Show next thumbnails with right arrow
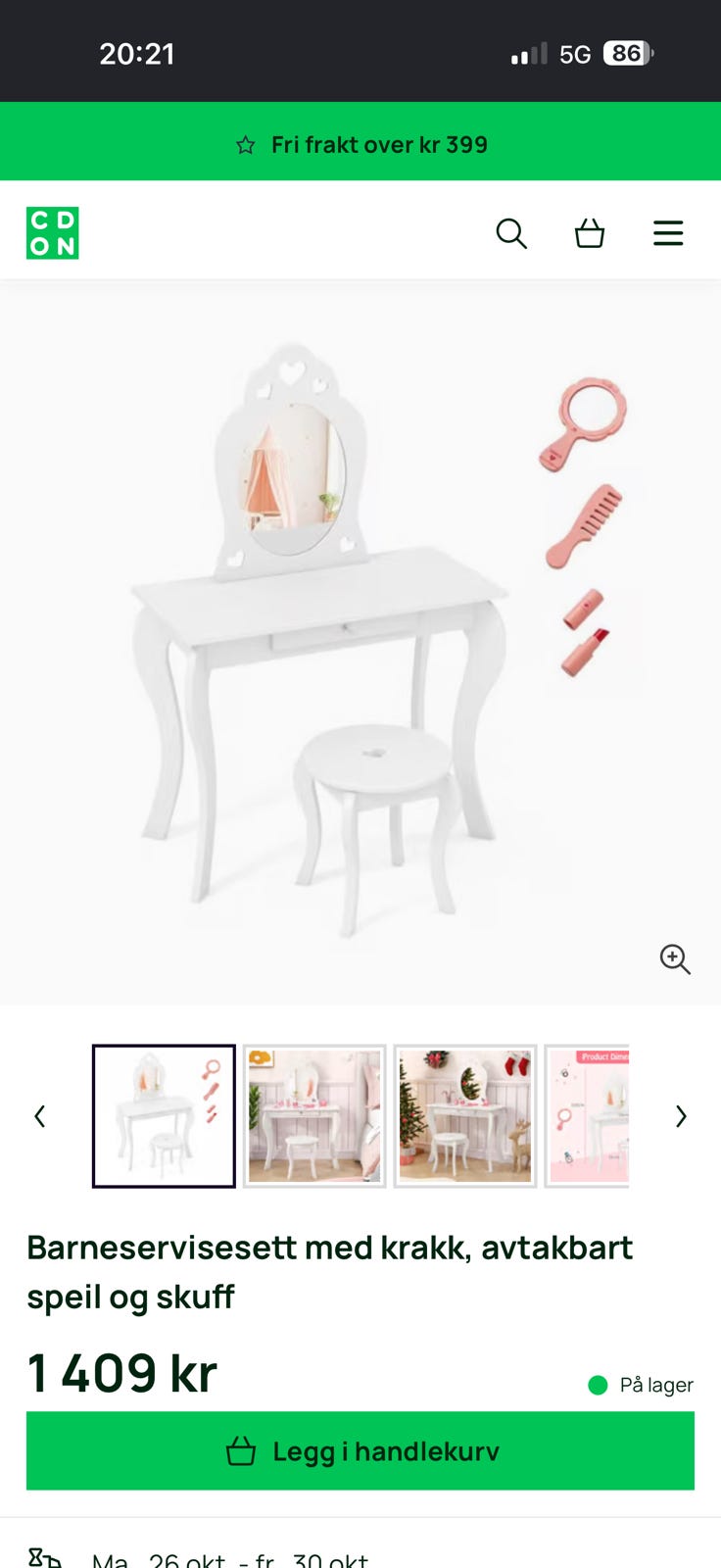Image resolution: width=721 pixels, height=1568 pixels. point(681,1116)
